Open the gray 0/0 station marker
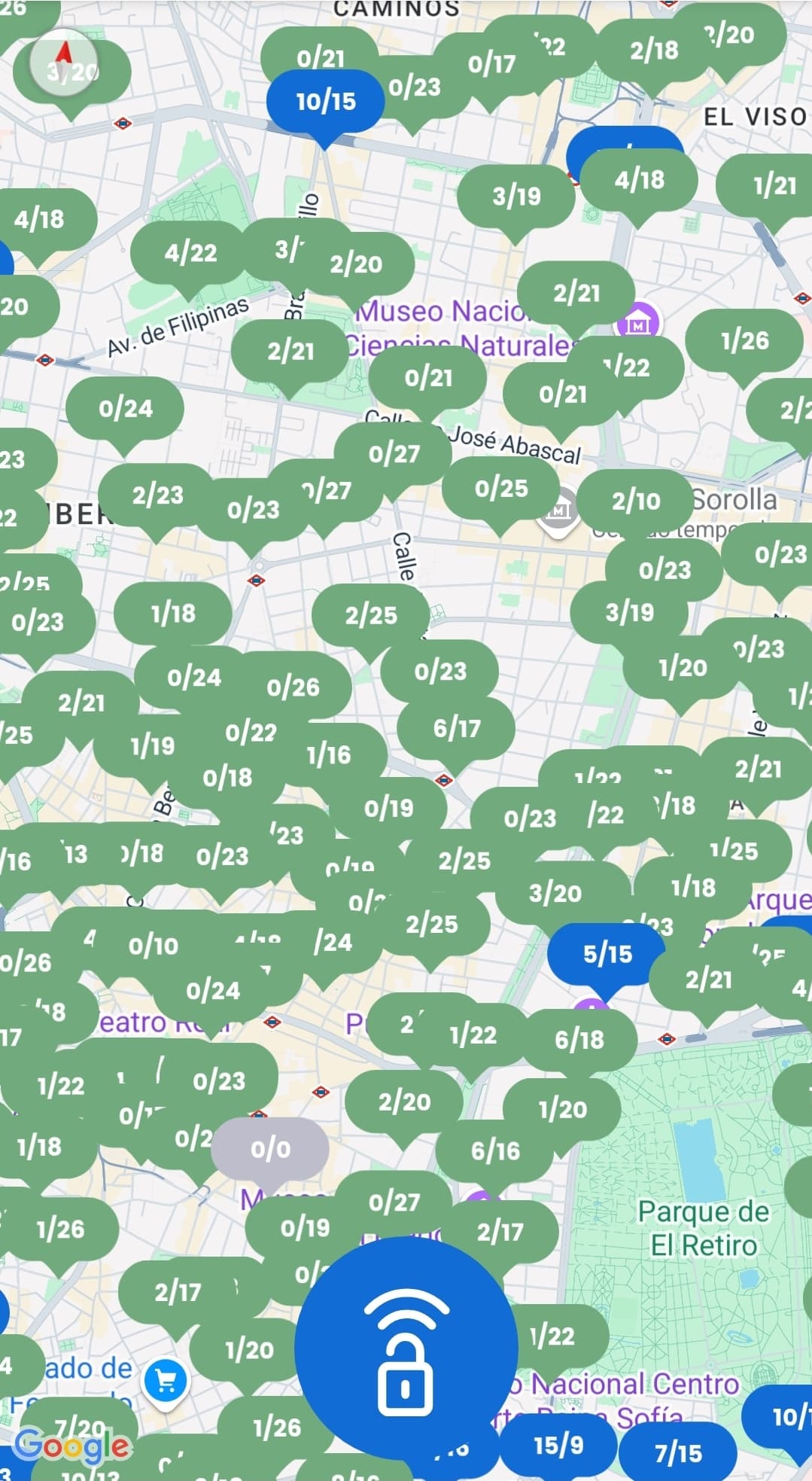812x1481 pixels. [x=270, y=1149]
